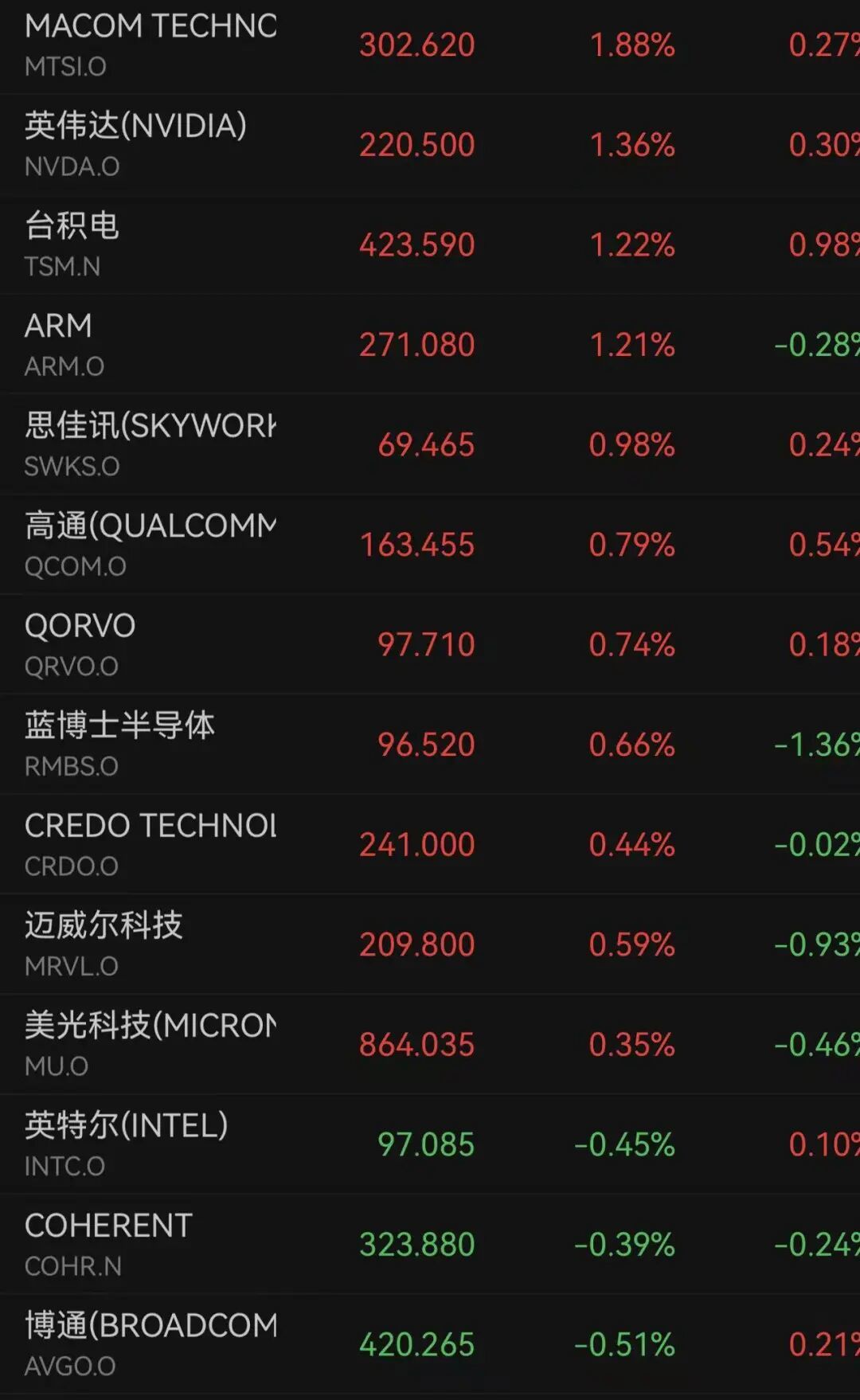Select Credo Technology CRDO.O row
860x1400 pixels.
[430, 844]
